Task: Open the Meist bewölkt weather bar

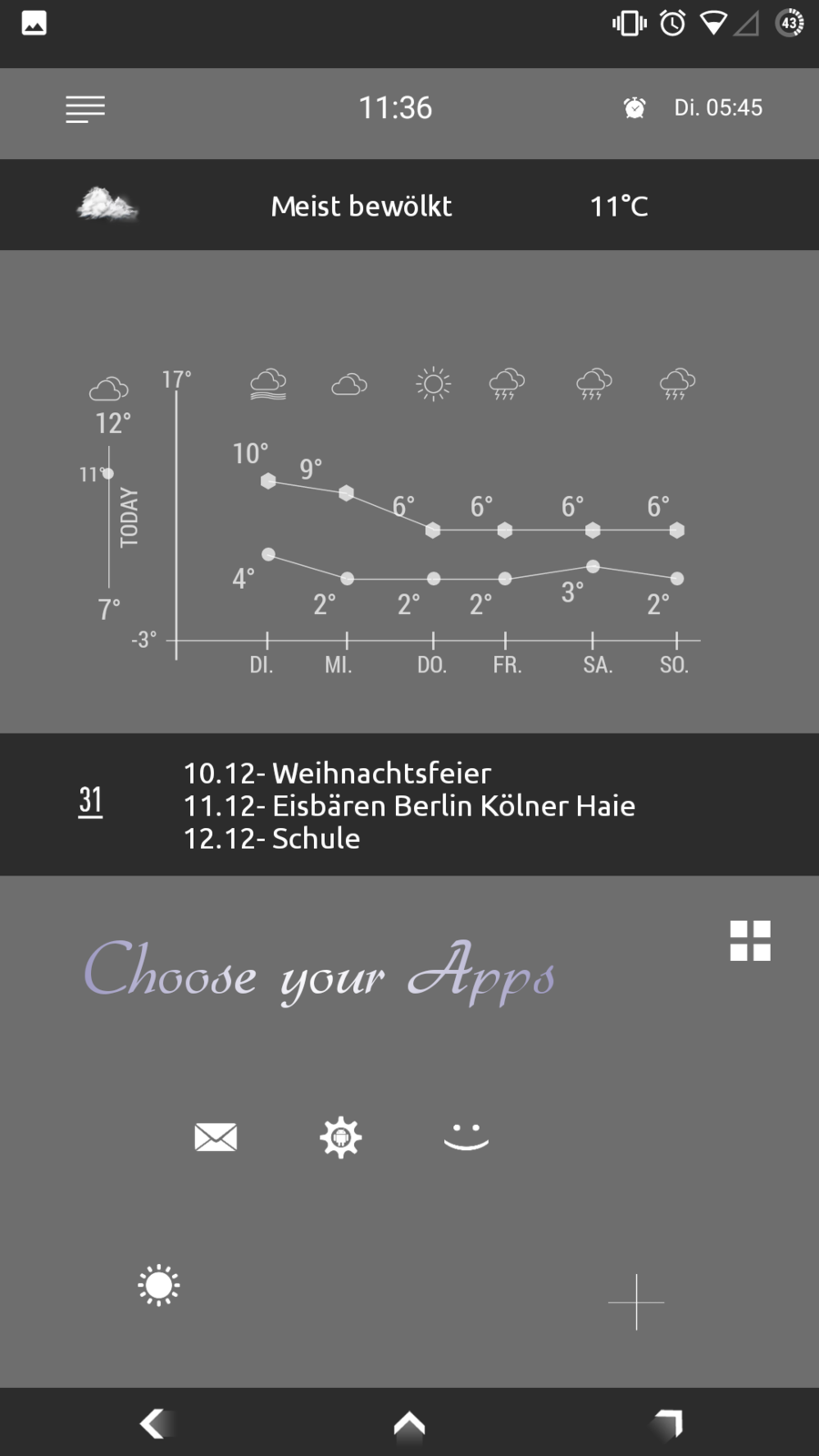Action: (x=362, y=206)
